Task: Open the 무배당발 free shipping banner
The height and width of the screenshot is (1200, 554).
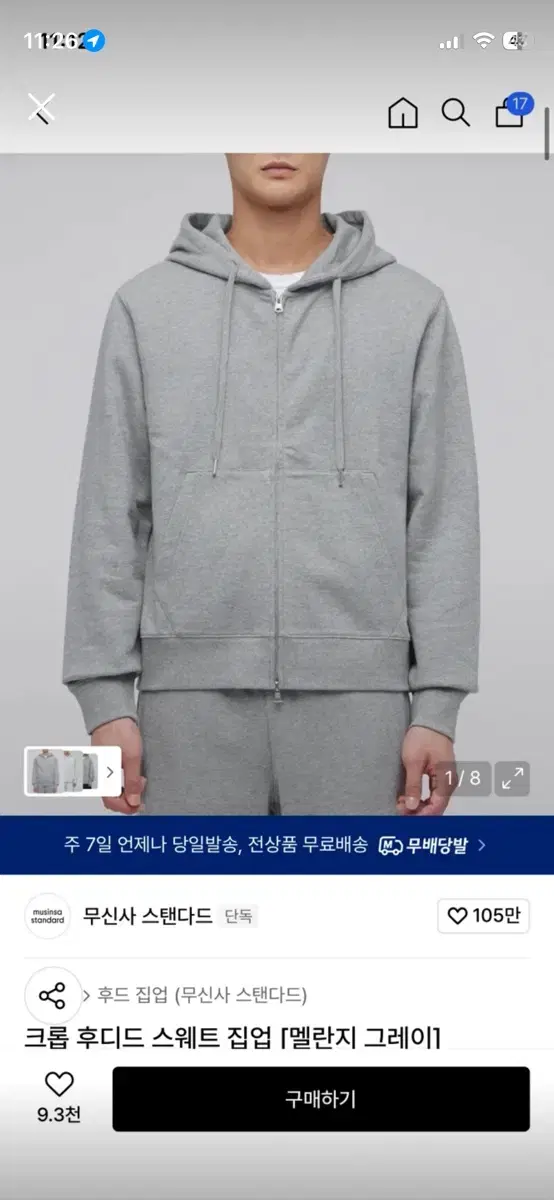Action: pyautogui.click(x=277, y=845)
